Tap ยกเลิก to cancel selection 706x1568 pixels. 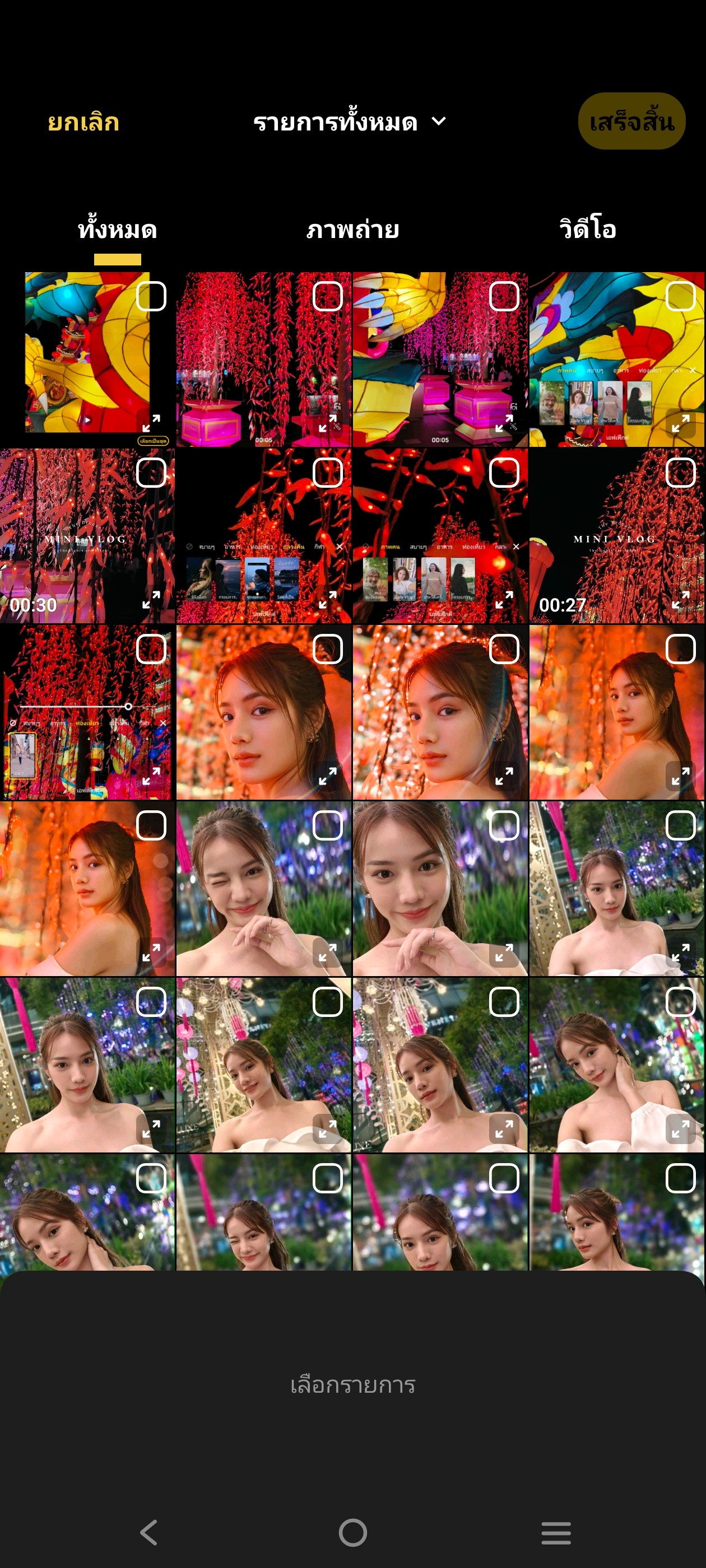83,122
